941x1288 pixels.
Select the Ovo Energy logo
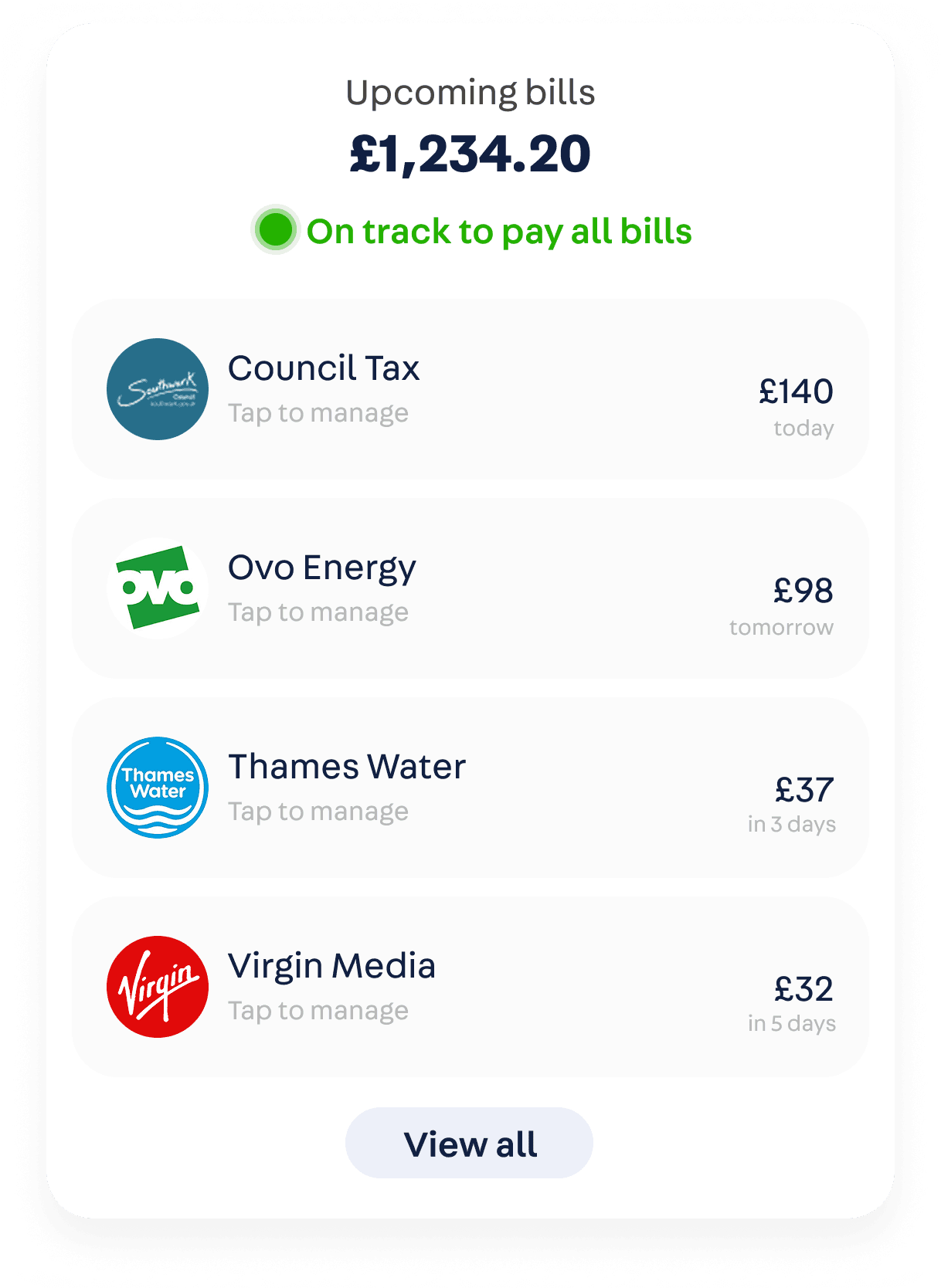[157, 588]
